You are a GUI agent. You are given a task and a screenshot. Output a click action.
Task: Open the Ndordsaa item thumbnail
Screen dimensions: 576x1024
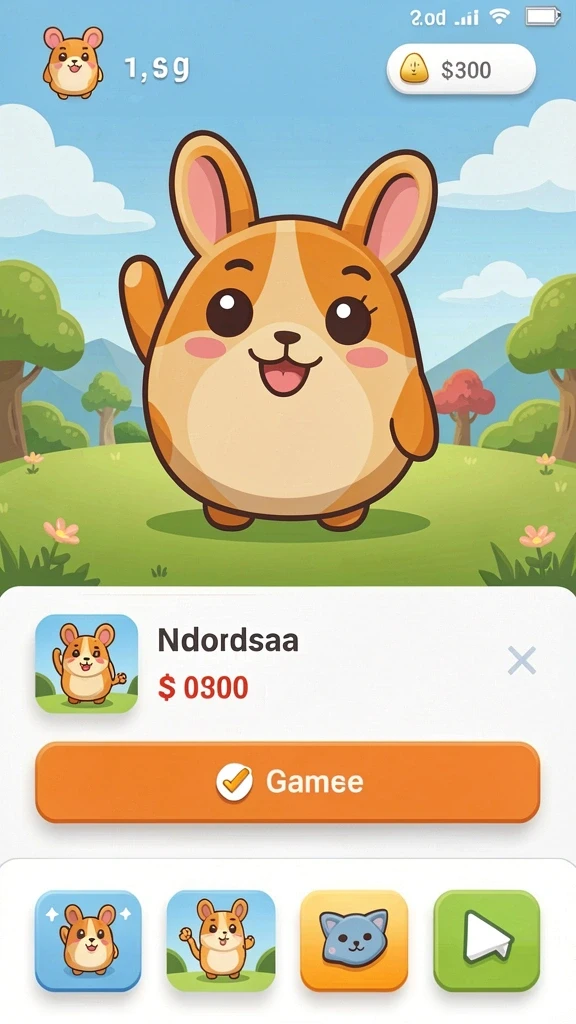86,664
